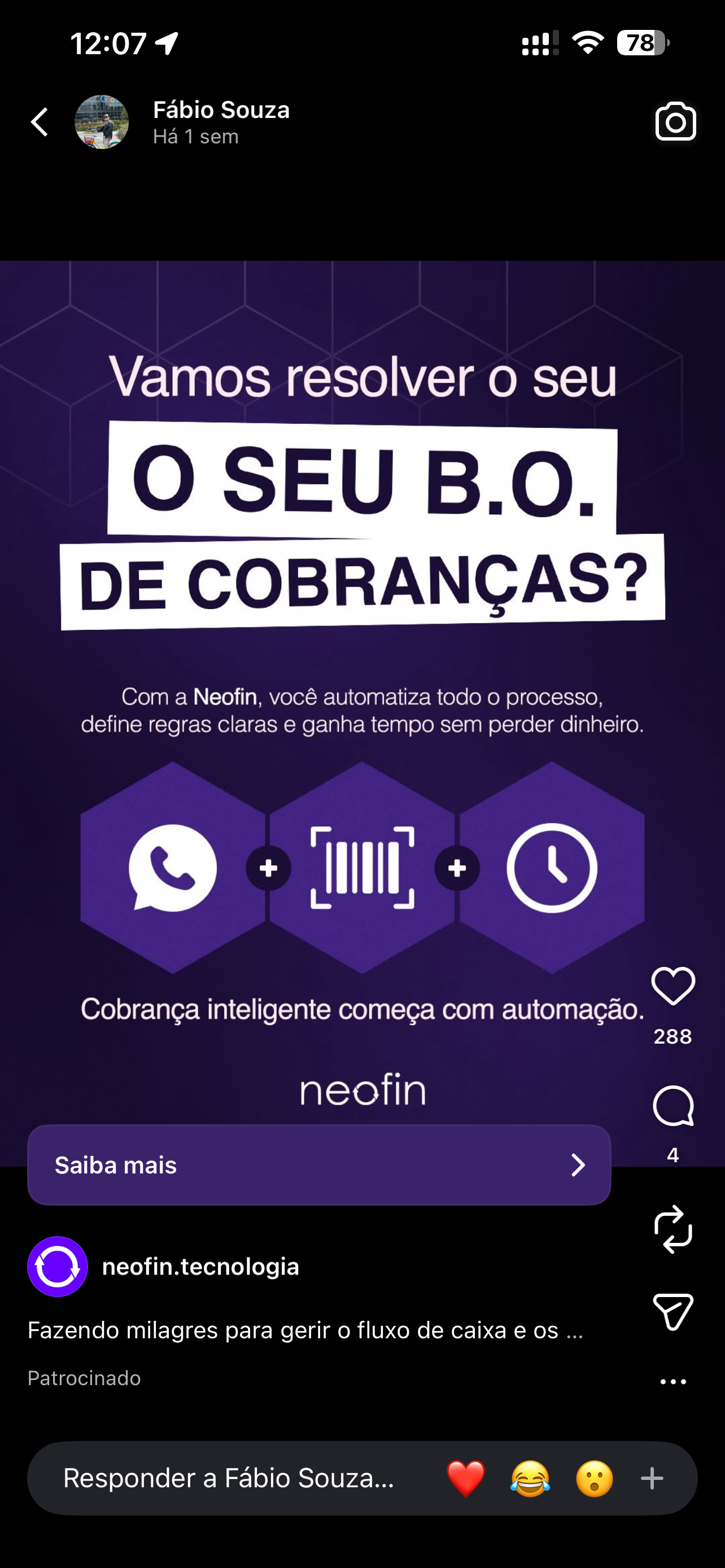Like this sponsored post

tap(672, 986)
